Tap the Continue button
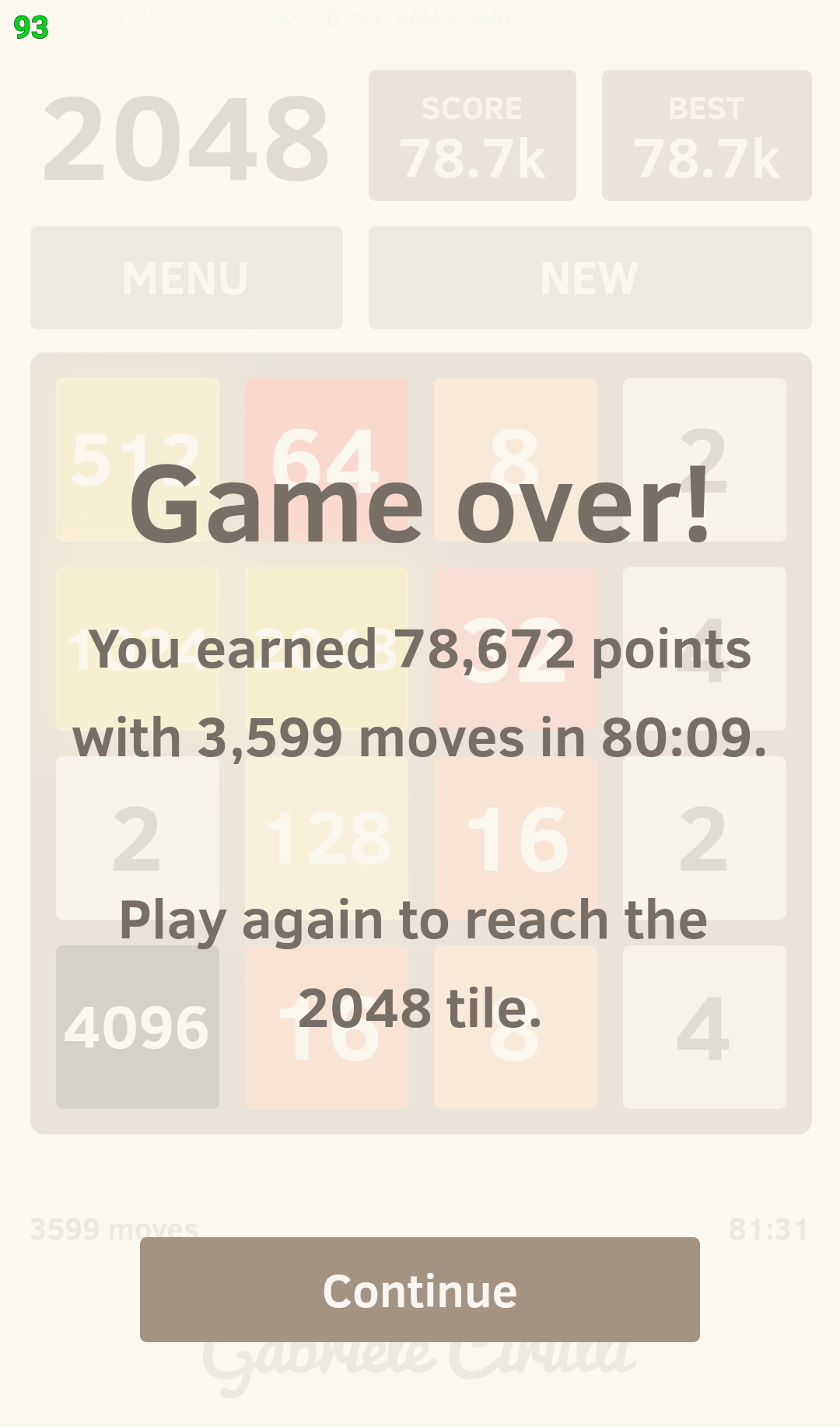The image size is (840, 1427). [x=420, y=1289]
